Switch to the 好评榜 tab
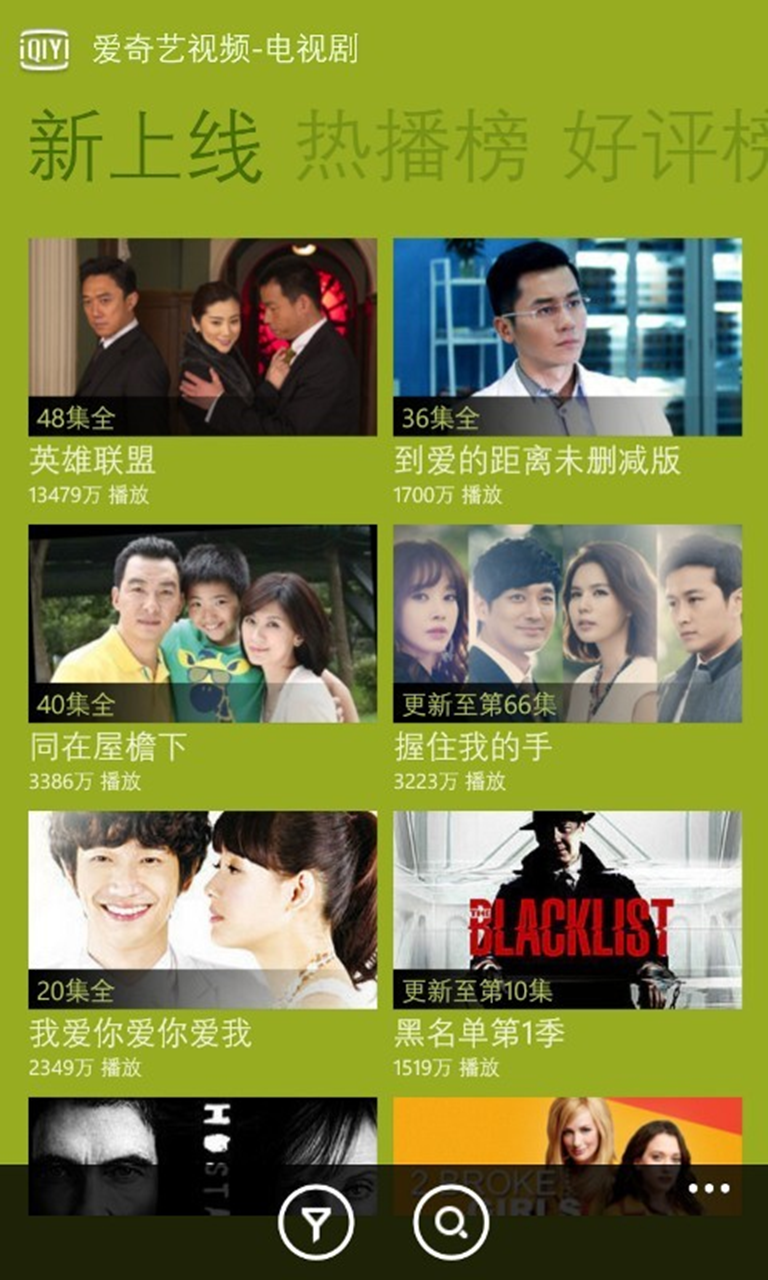This screenshot has height=1280, width=768. pos(666,147)
